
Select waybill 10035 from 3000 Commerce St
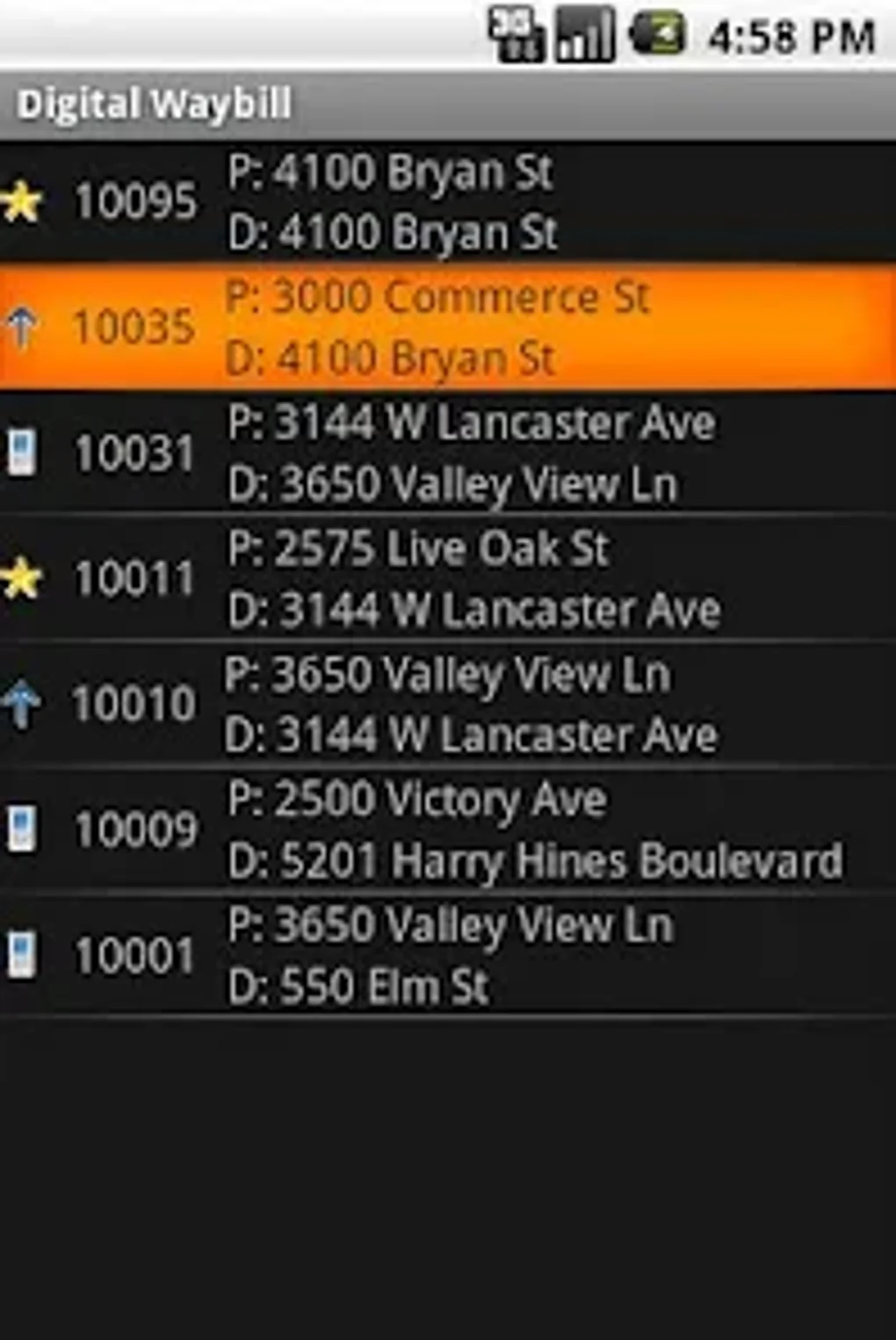(448, 327)
